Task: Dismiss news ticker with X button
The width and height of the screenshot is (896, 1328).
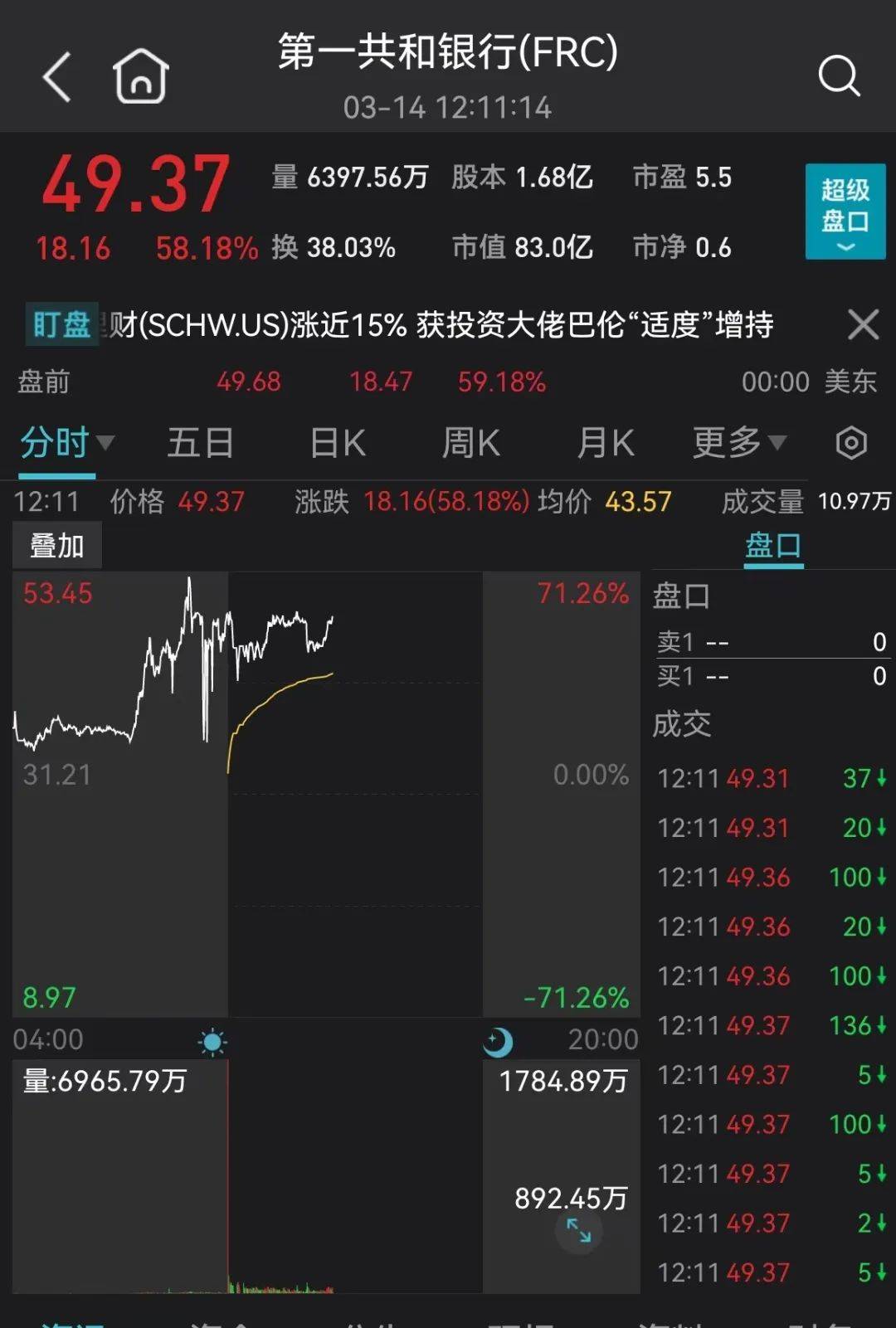Action: (x=864, y=325)
